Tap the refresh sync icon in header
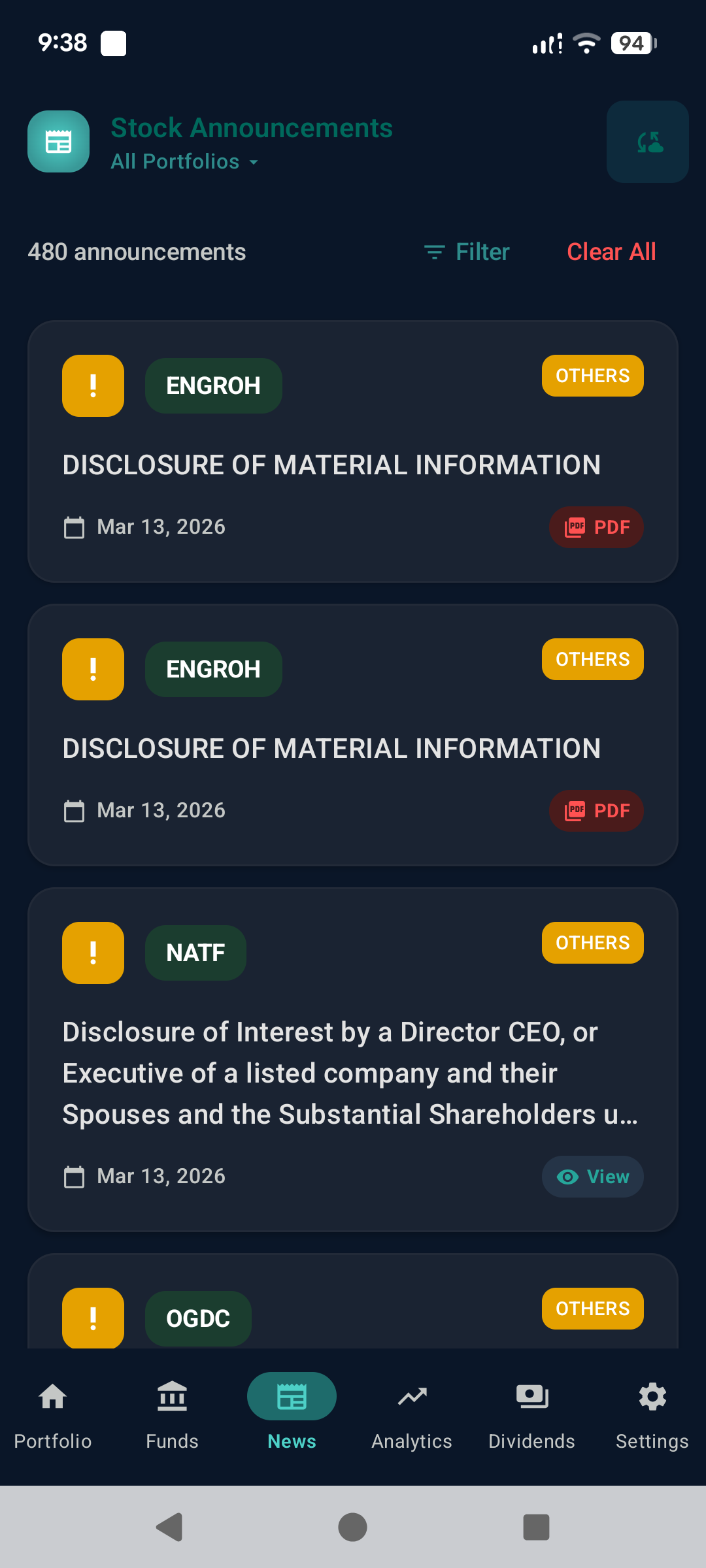This screenshot has height=1568, width=706. [647, 142]
